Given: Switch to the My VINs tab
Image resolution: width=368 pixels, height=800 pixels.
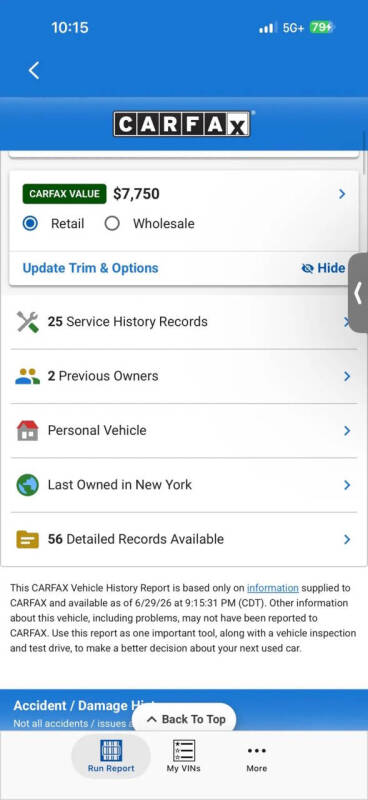Looking at the screenshot, I should 184,757.
